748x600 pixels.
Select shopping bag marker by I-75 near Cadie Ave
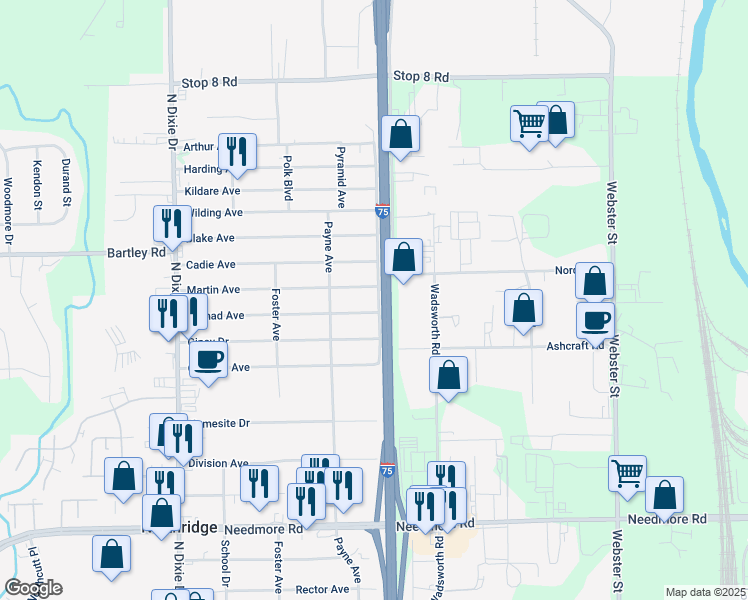404,258
